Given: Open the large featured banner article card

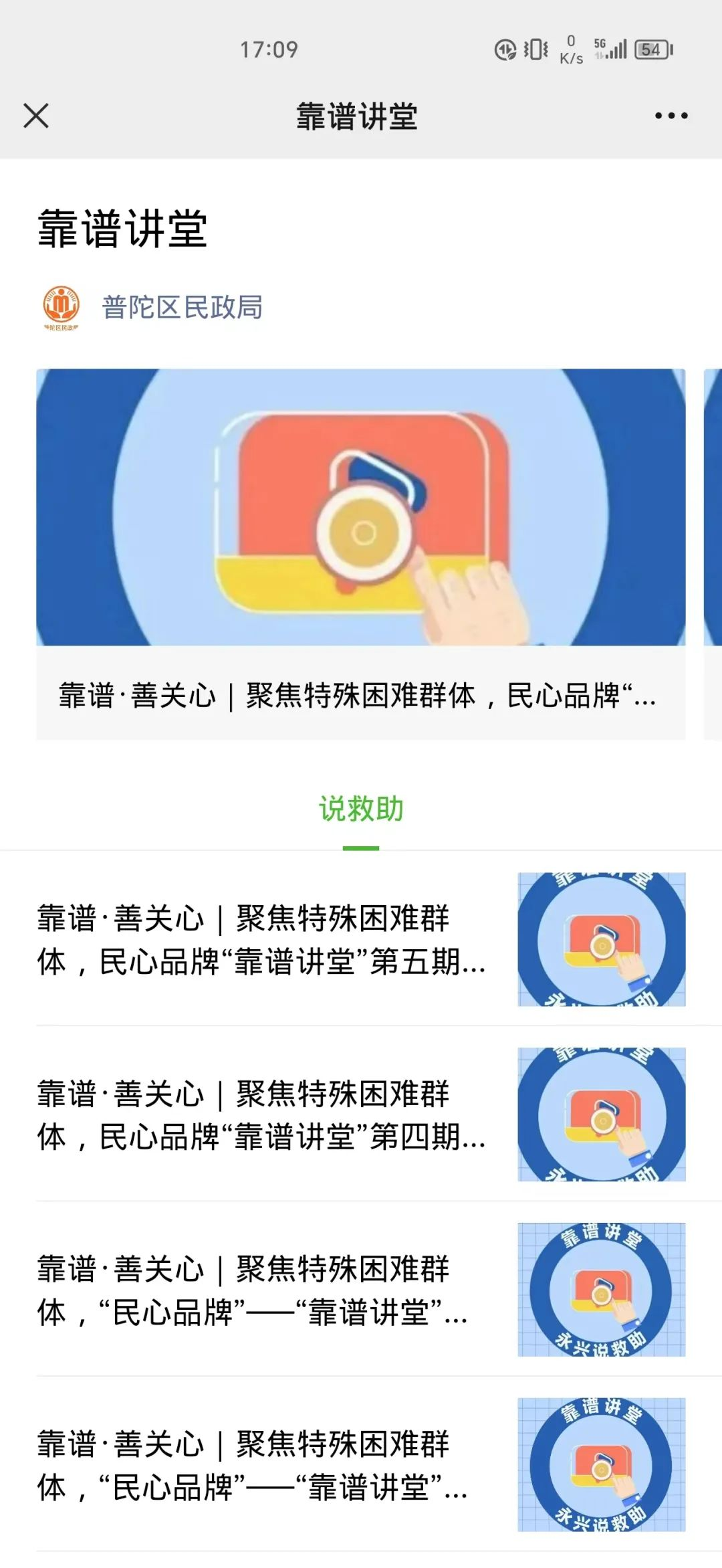Looking at the screenshot, I should [x=360, y=553].
